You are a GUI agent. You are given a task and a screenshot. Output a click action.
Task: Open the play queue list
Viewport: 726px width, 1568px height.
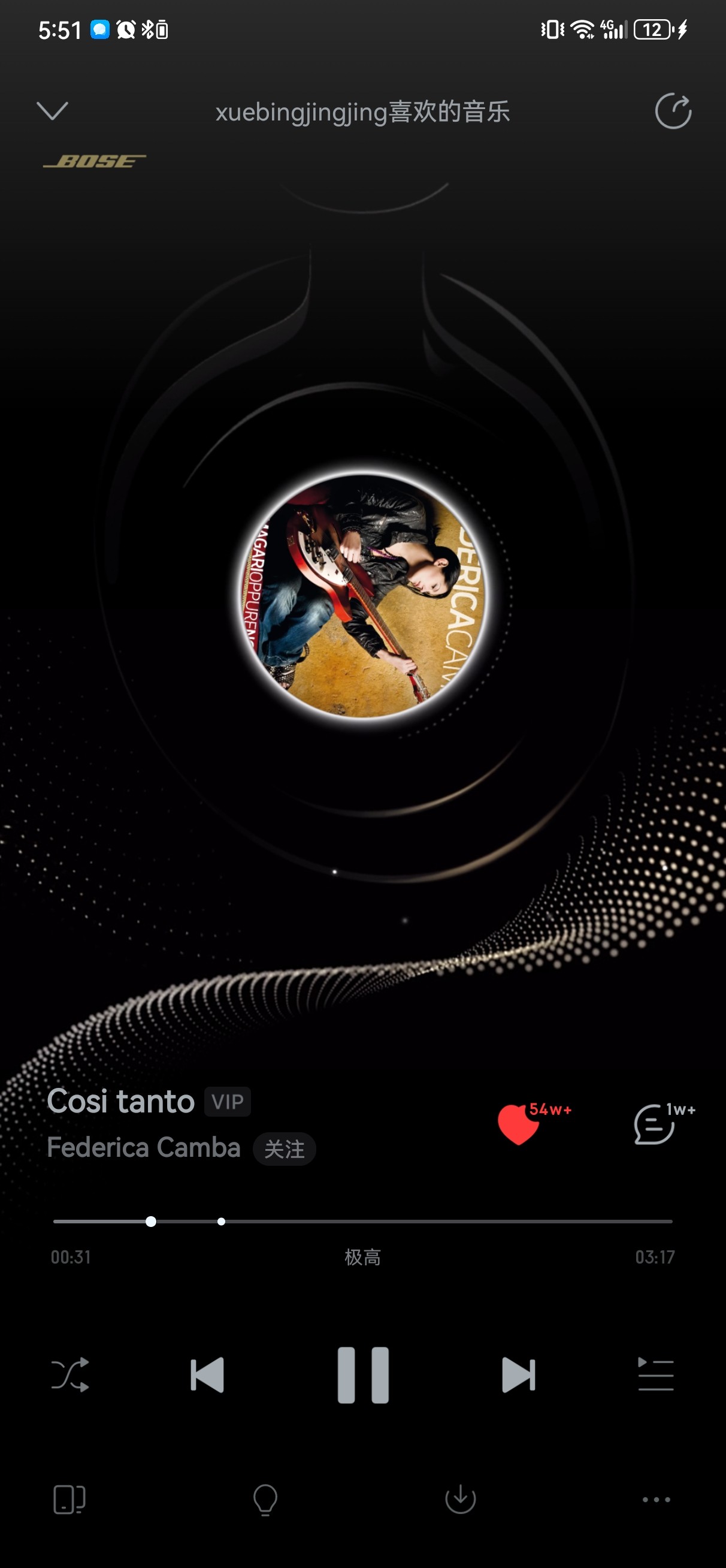(x=655, y=1374)
